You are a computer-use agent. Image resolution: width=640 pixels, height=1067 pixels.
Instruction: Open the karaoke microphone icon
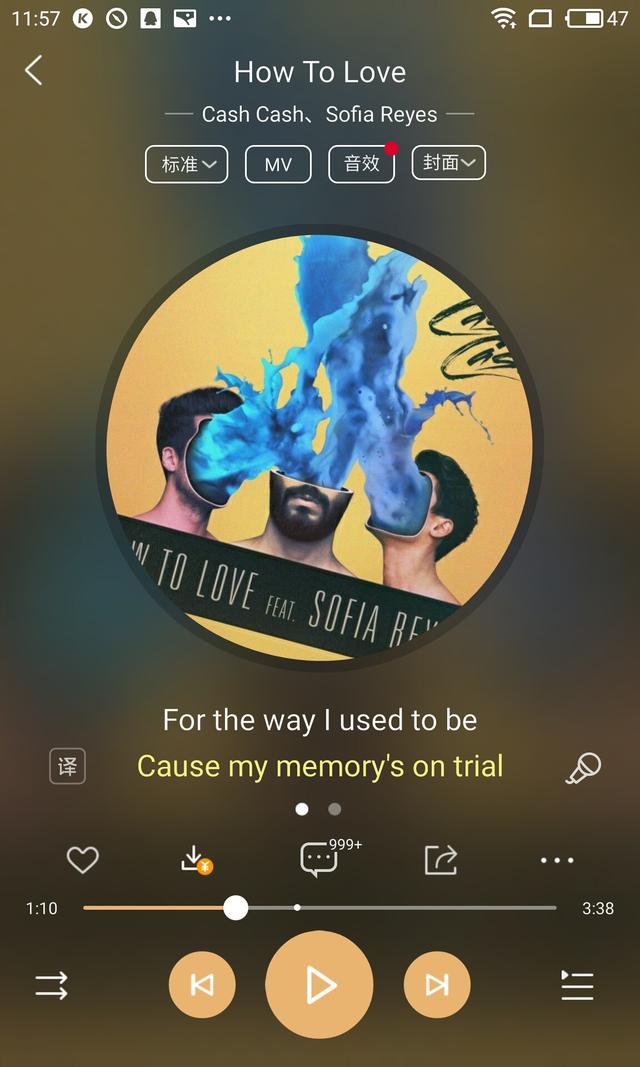point(583,768)
